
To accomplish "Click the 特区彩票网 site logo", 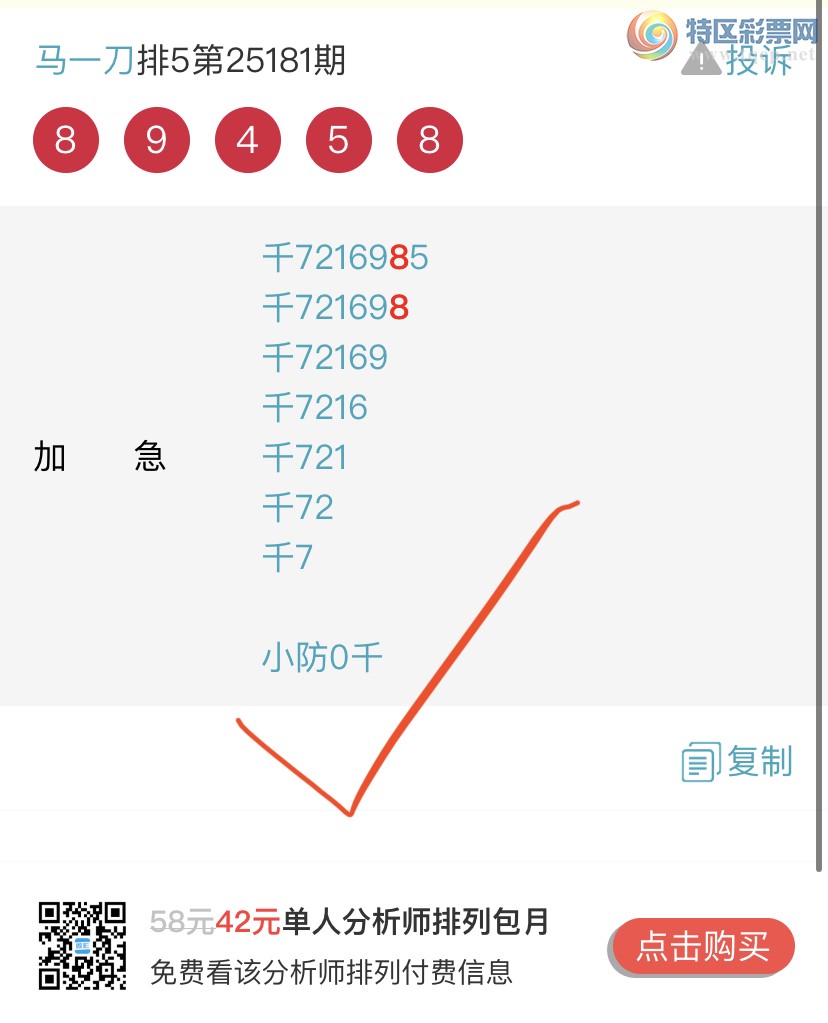I will (650, 37).
